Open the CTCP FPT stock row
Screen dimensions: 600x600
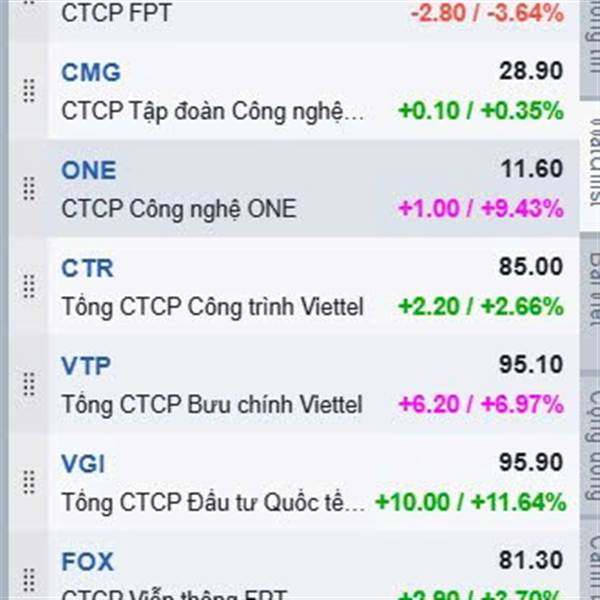pos(300,16)
